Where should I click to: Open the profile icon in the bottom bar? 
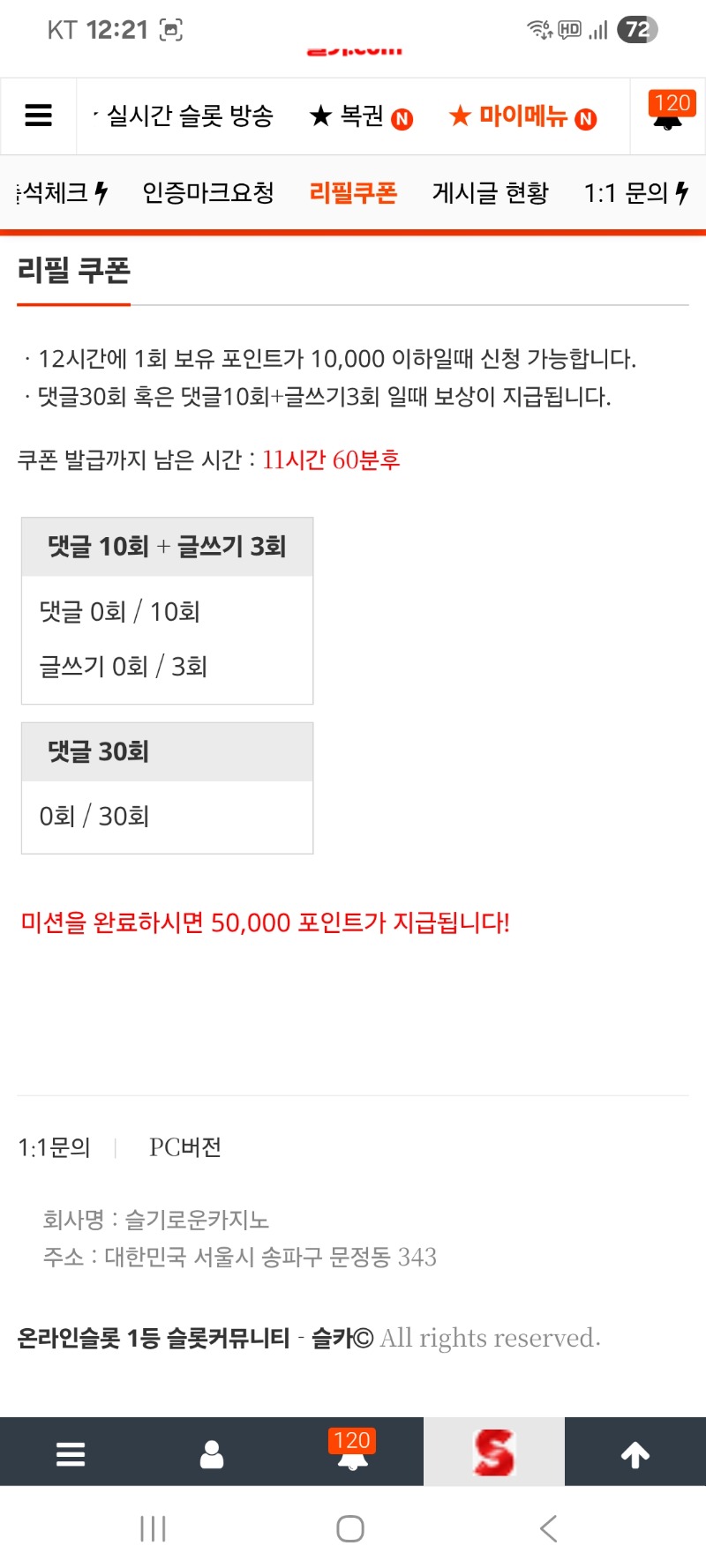tap(212, 1454)
